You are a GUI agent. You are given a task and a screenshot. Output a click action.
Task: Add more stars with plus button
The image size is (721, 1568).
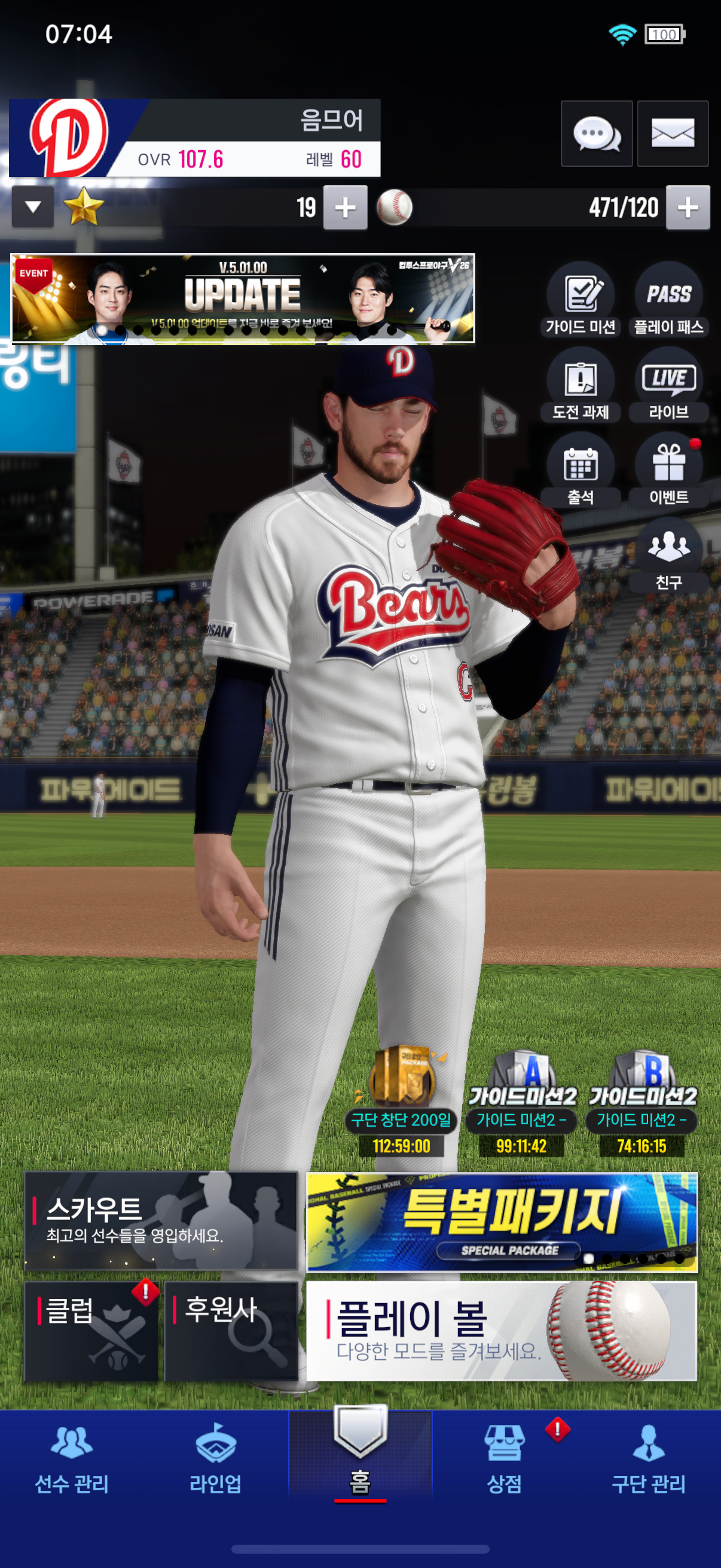[345, 208]
